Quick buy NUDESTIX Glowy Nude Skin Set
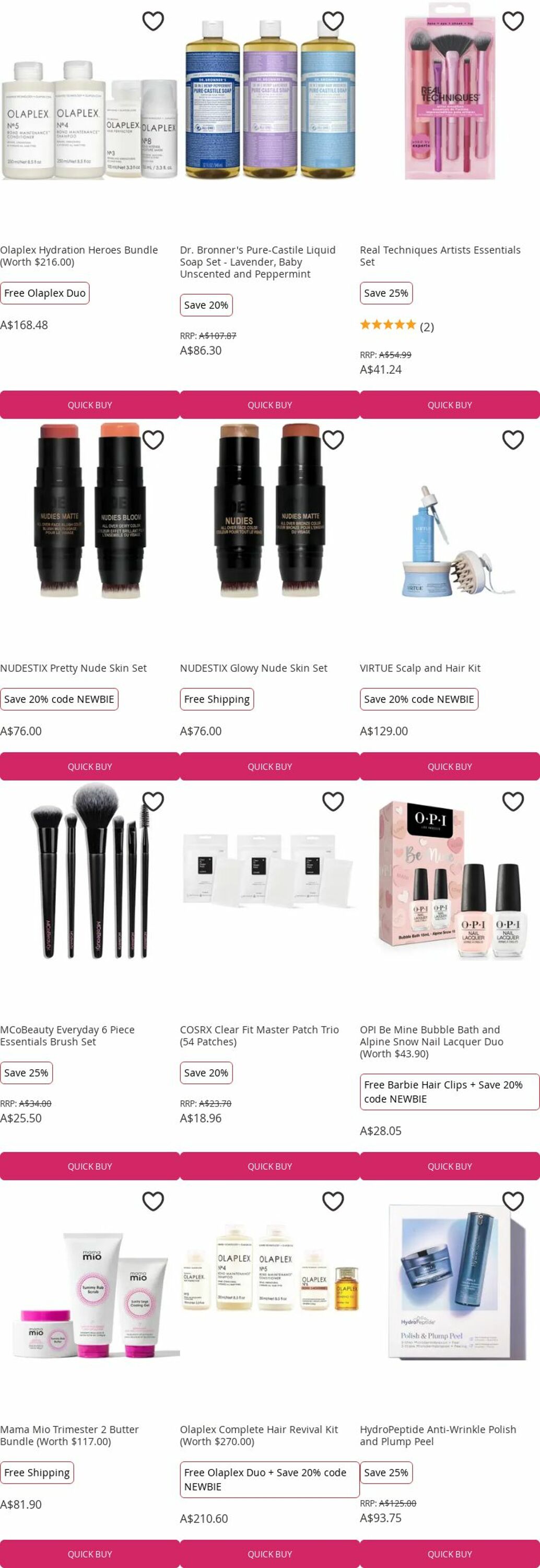 click(269, 766)
